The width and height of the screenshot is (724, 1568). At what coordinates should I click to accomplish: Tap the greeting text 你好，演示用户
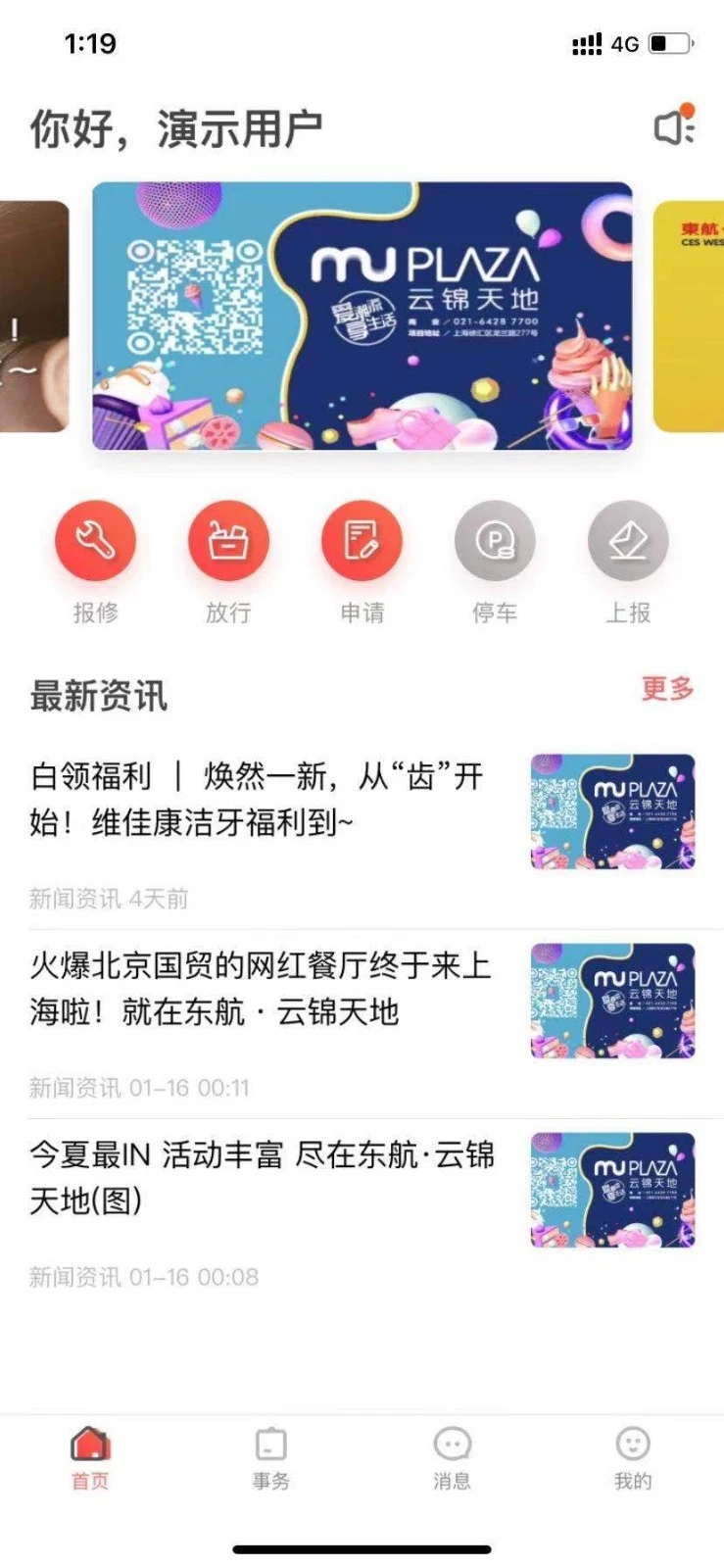176,125
